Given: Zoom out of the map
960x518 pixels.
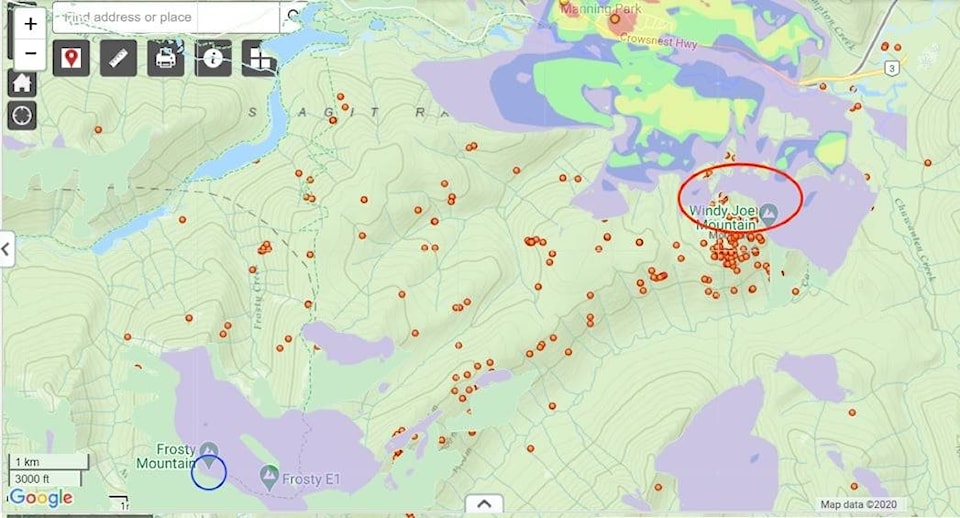Looking at the screenshot, I should click(x=30, y=54).
